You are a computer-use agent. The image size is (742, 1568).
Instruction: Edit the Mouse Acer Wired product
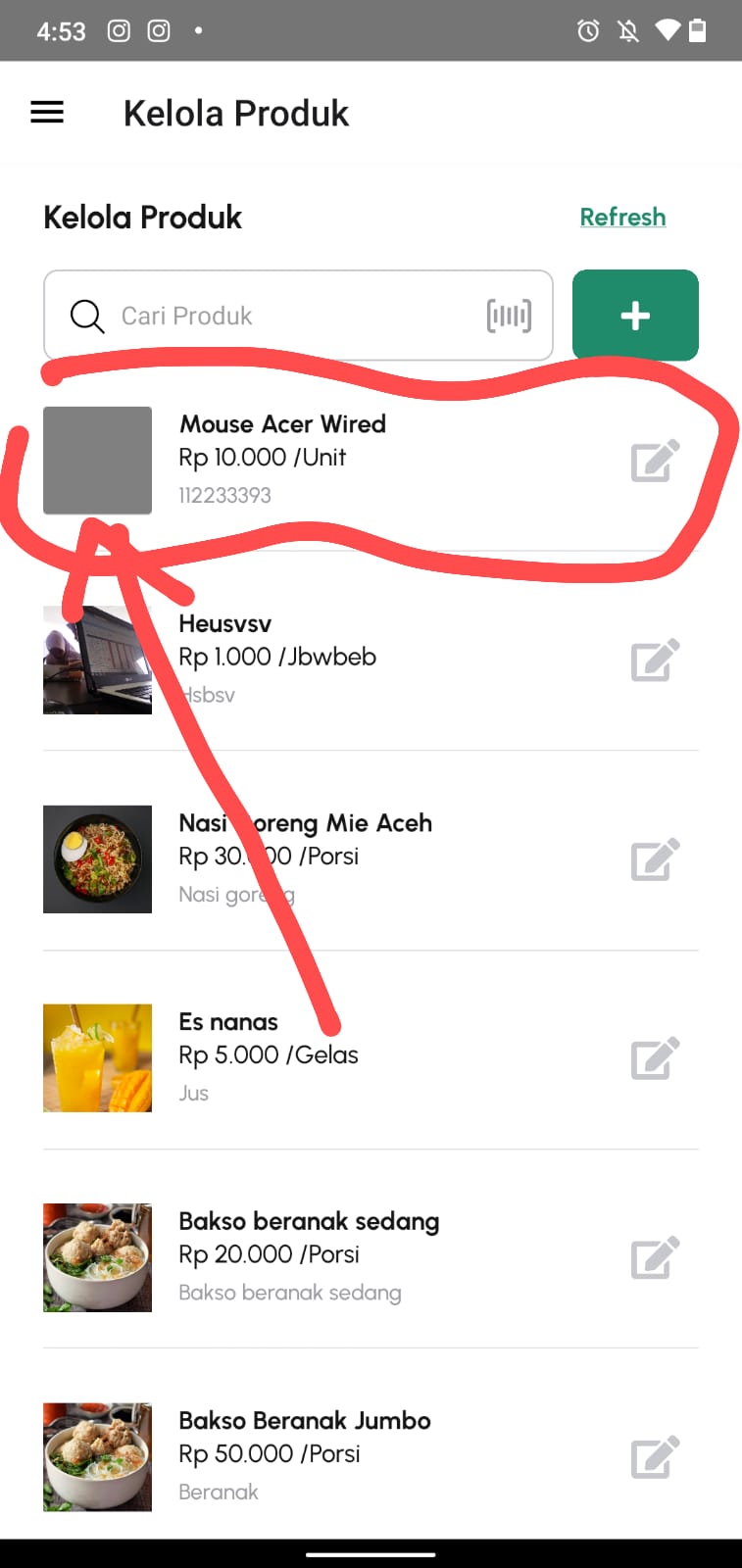[x=655, y=461]
